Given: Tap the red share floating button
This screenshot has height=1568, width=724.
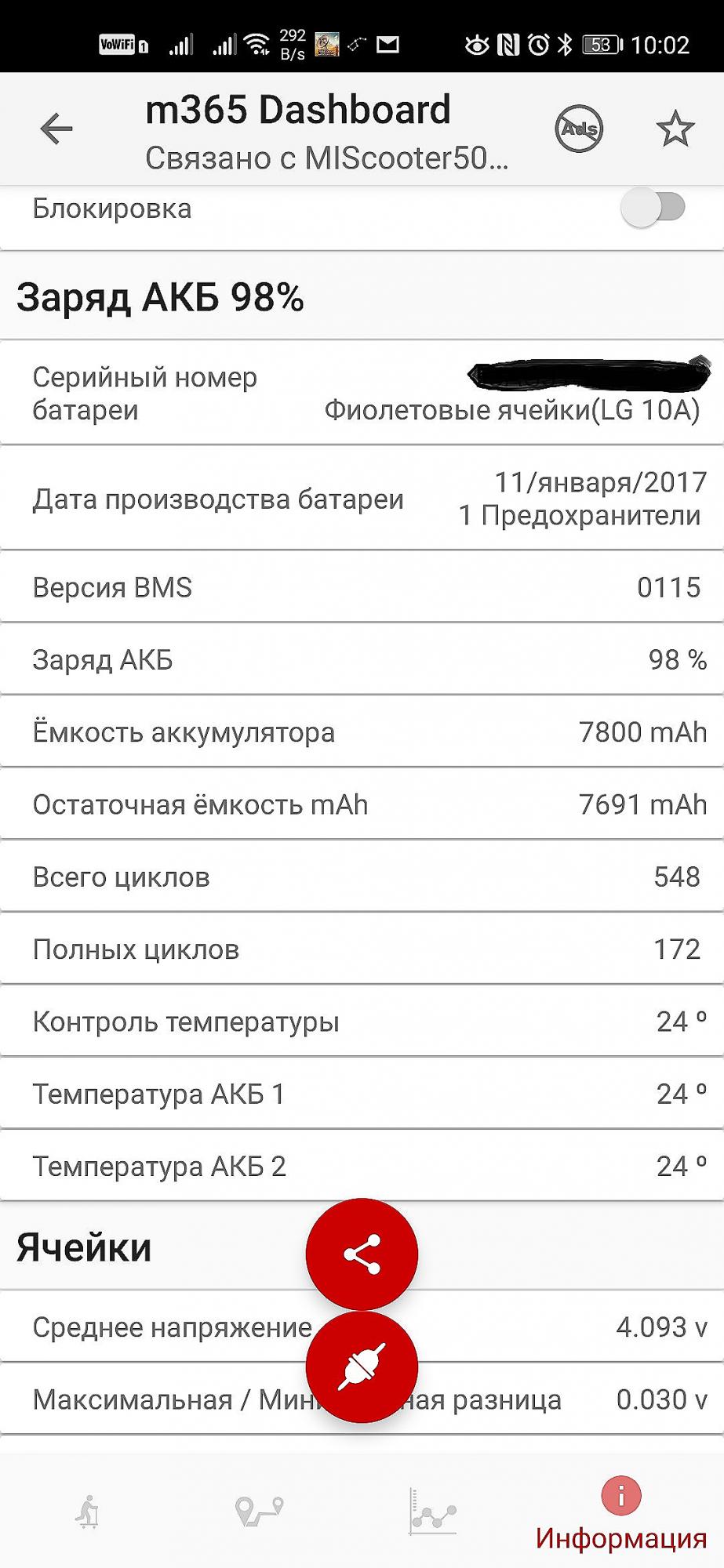Looking at the screenshot, I should (362, 1254).
